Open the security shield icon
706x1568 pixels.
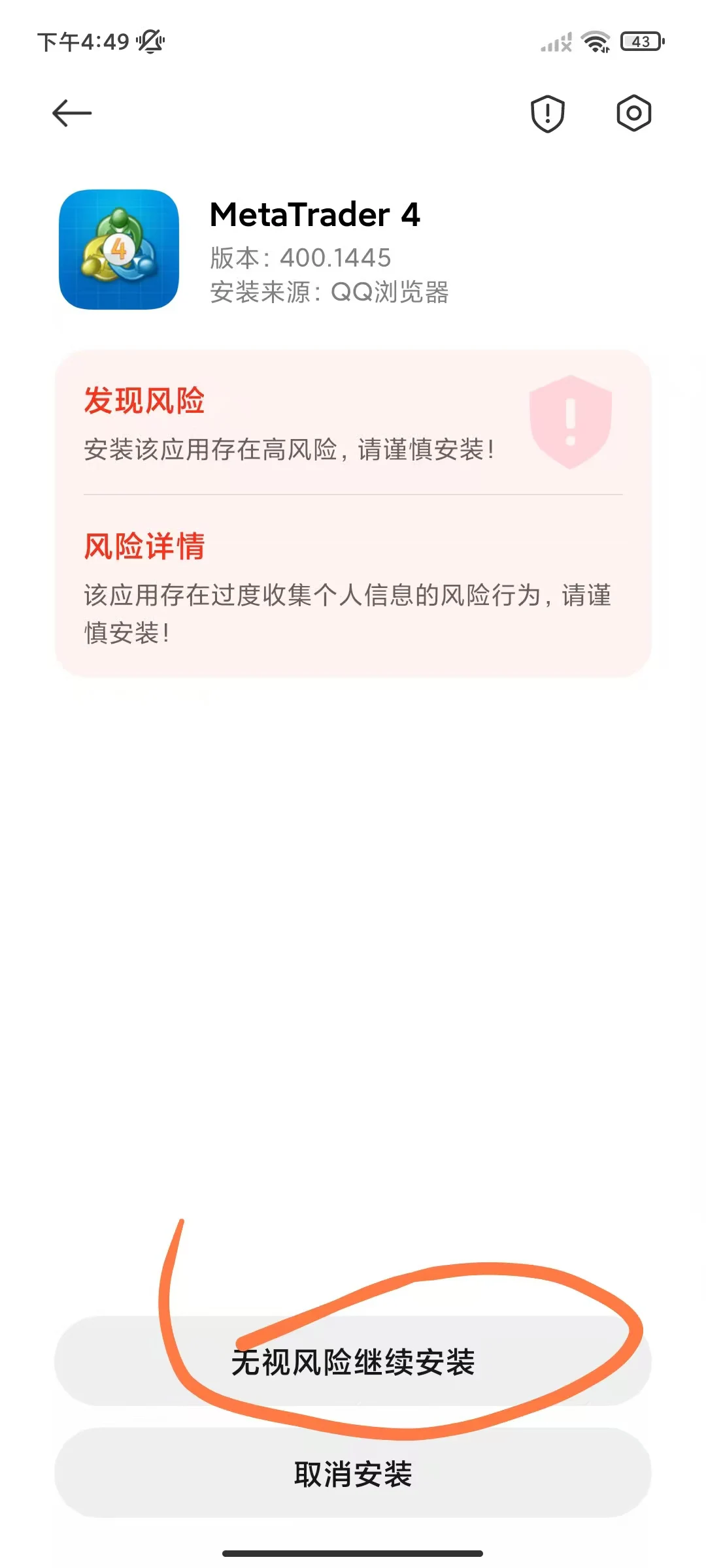pos(547,114)
